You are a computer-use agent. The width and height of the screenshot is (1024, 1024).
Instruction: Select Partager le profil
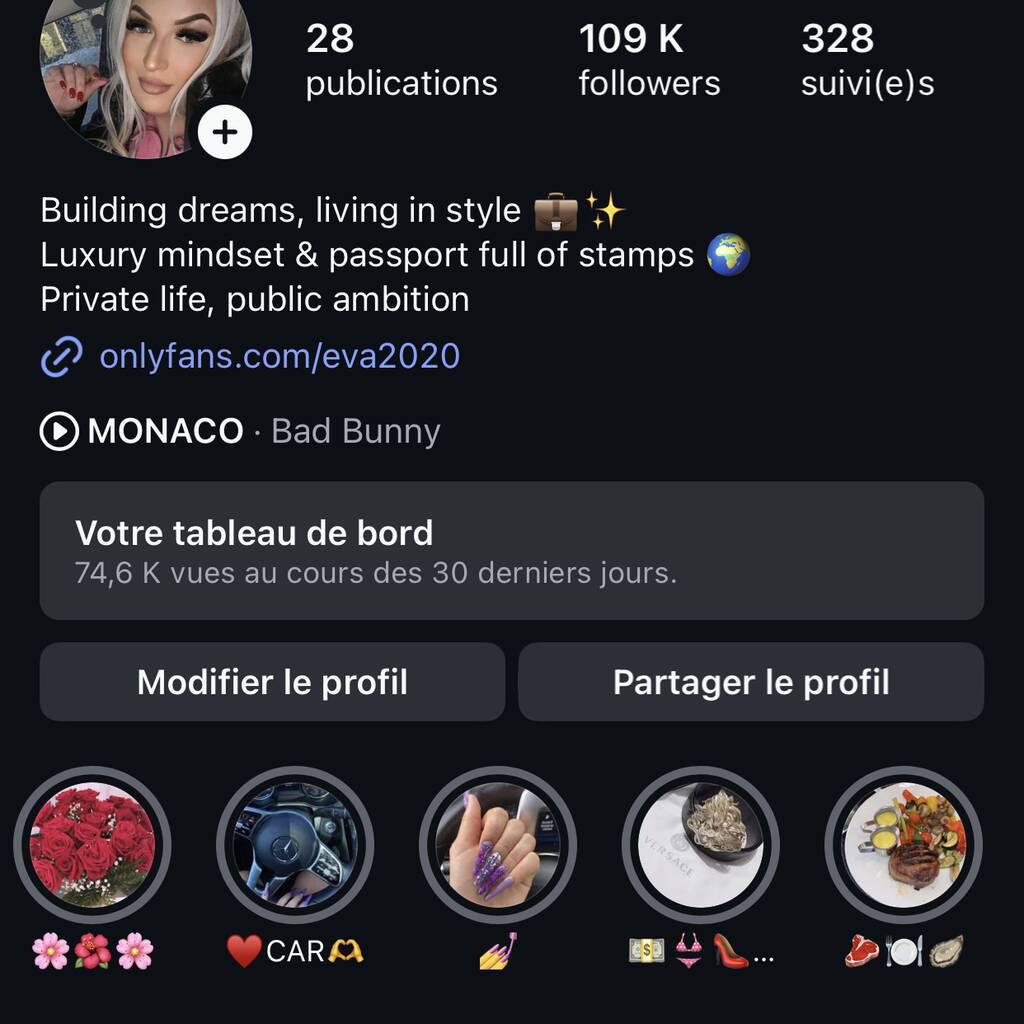(x=751, y=682)
